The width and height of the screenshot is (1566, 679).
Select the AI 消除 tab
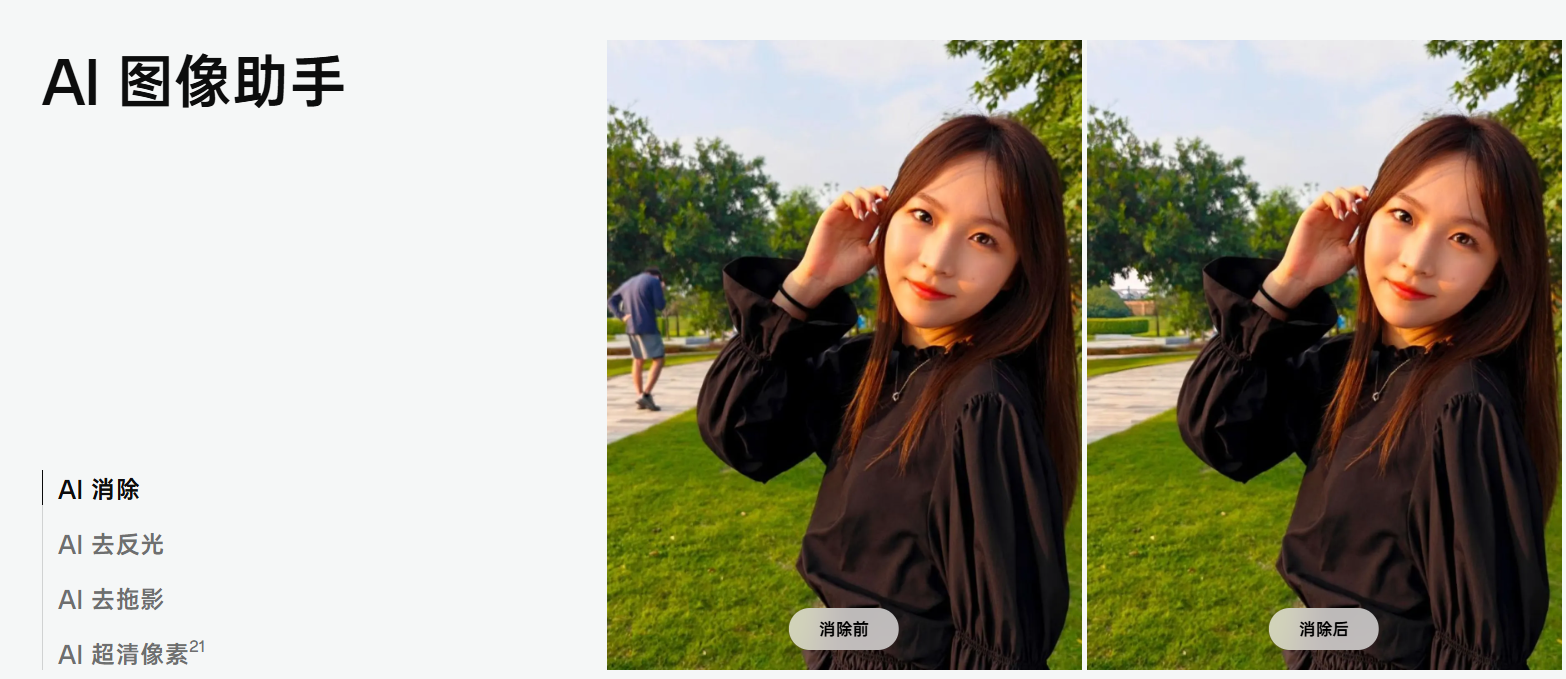98,490
